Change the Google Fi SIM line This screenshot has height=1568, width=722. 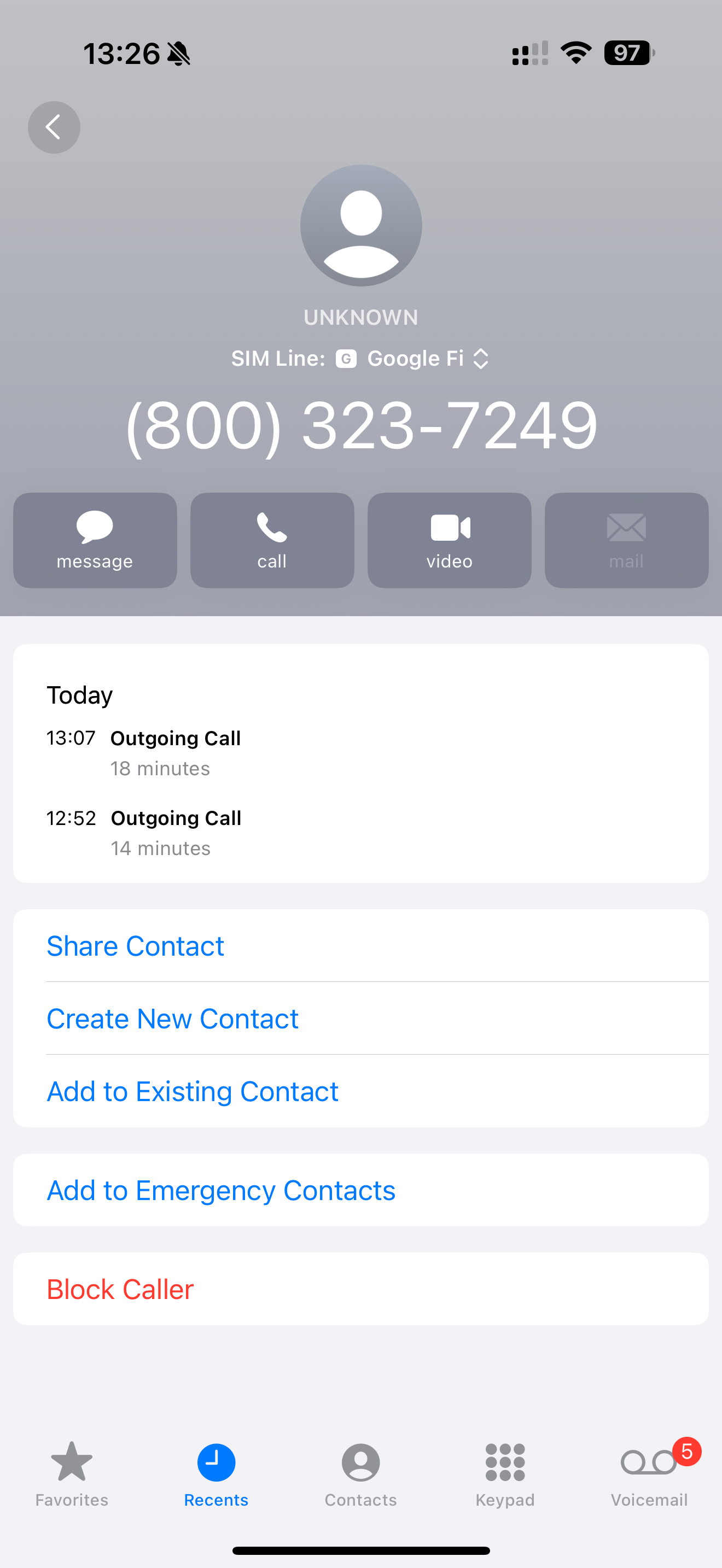[x=415, y=359]
